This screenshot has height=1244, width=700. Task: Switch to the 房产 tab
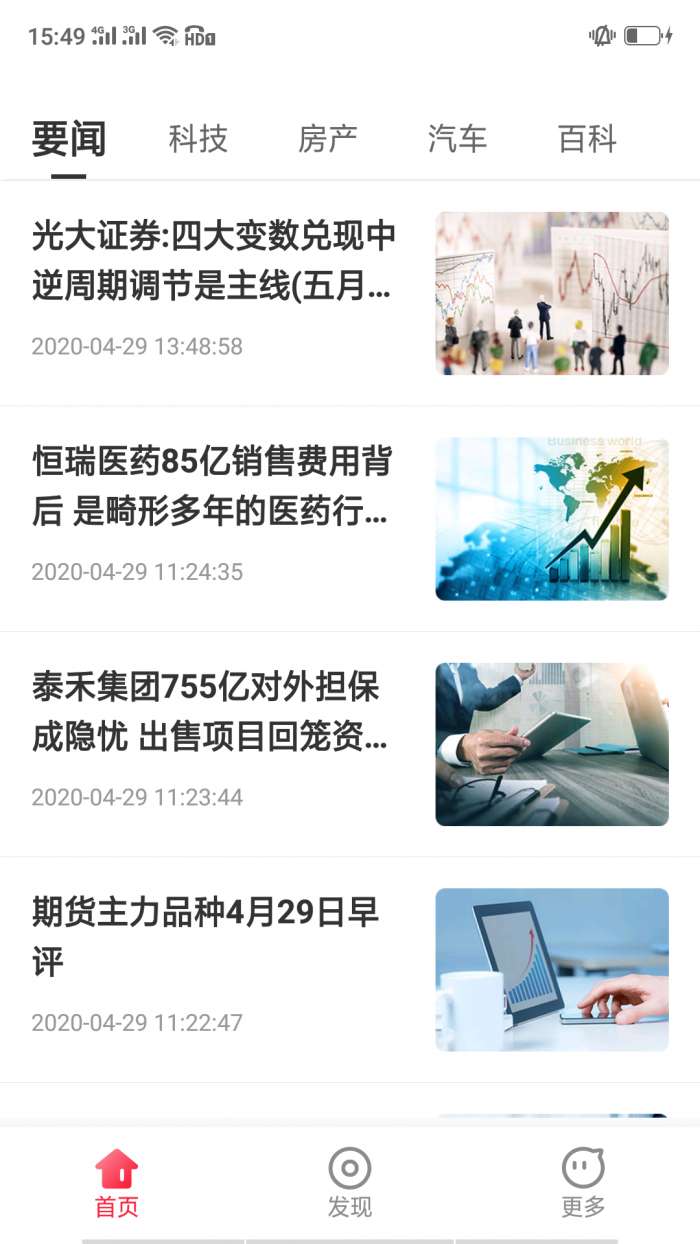coord(328,139)
